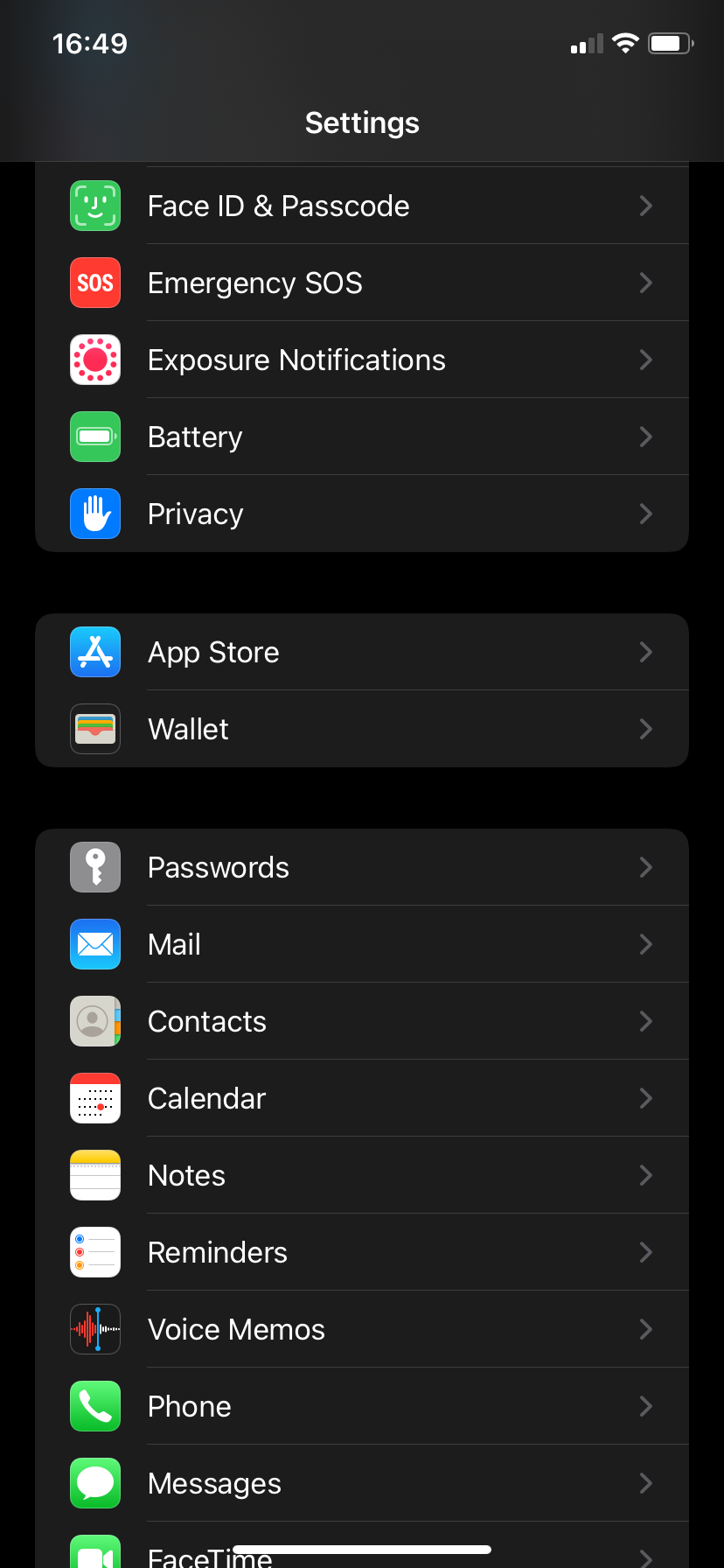
Task: Tap the App Store icon
Action: coord(94,651)
